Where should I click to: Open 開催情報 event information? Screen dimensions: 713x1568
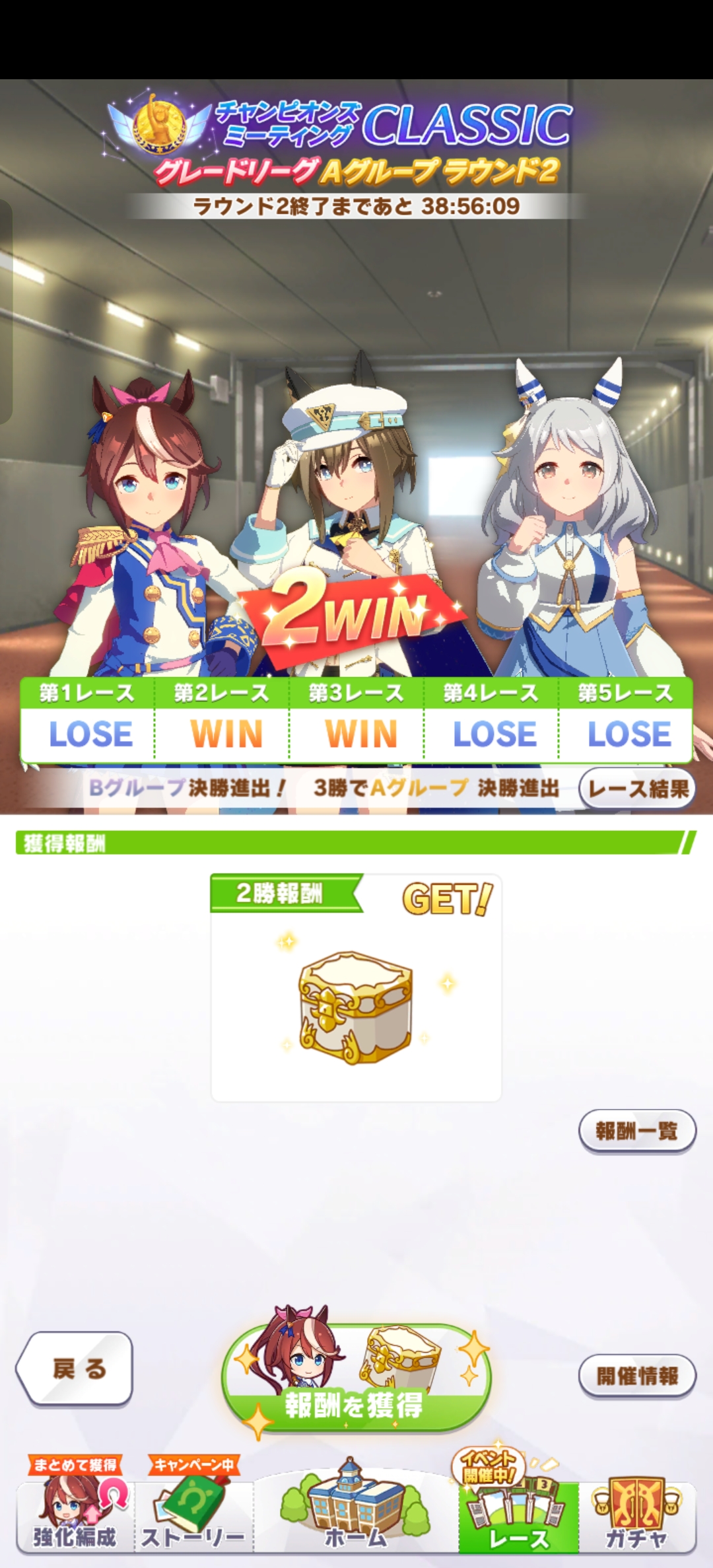[x=637, y=1376]
